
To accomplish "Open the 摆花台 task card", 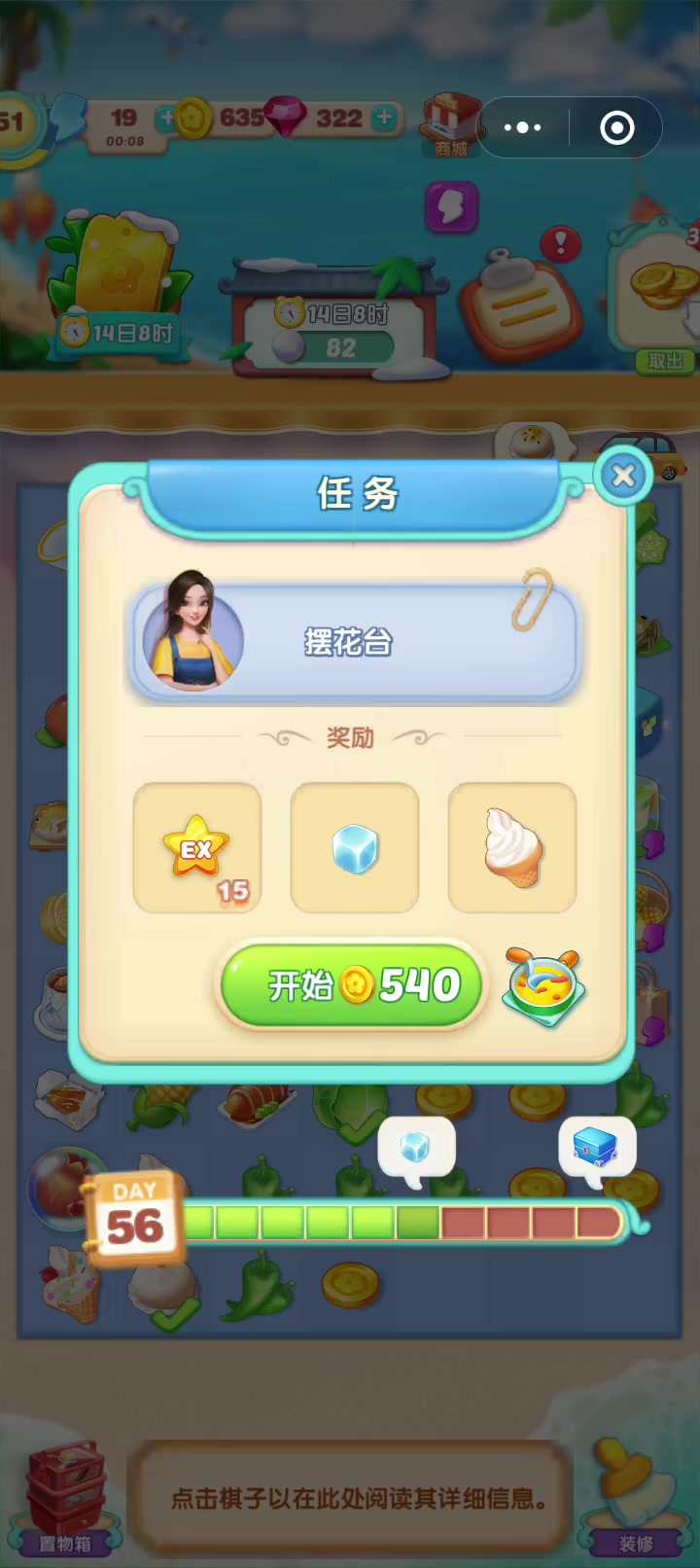I will (x=355, y=642).
